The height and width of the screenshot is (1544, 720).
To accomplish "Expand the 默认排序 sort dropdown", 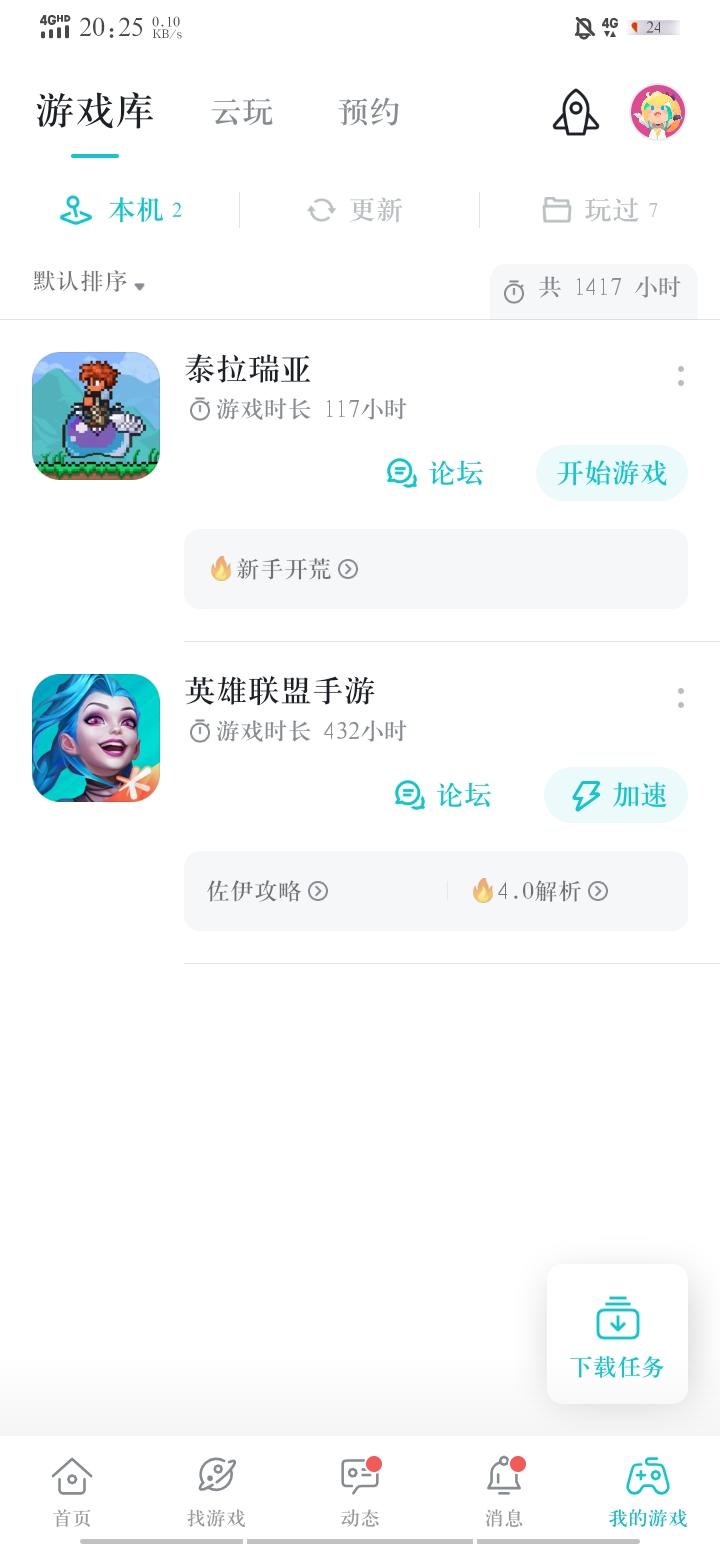I will pos(89,282).
